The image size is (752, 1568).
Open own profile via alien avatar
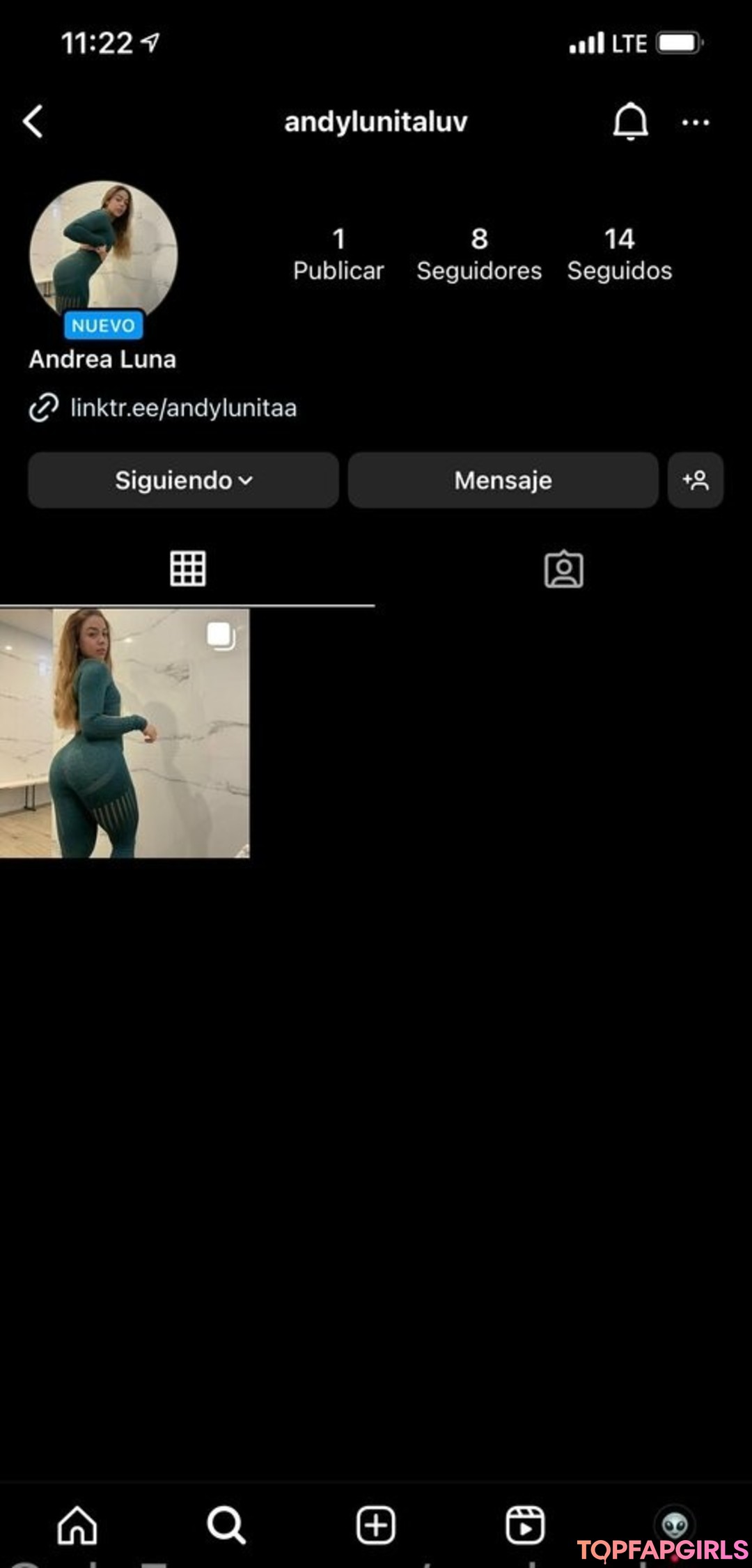coord(674,1523)
